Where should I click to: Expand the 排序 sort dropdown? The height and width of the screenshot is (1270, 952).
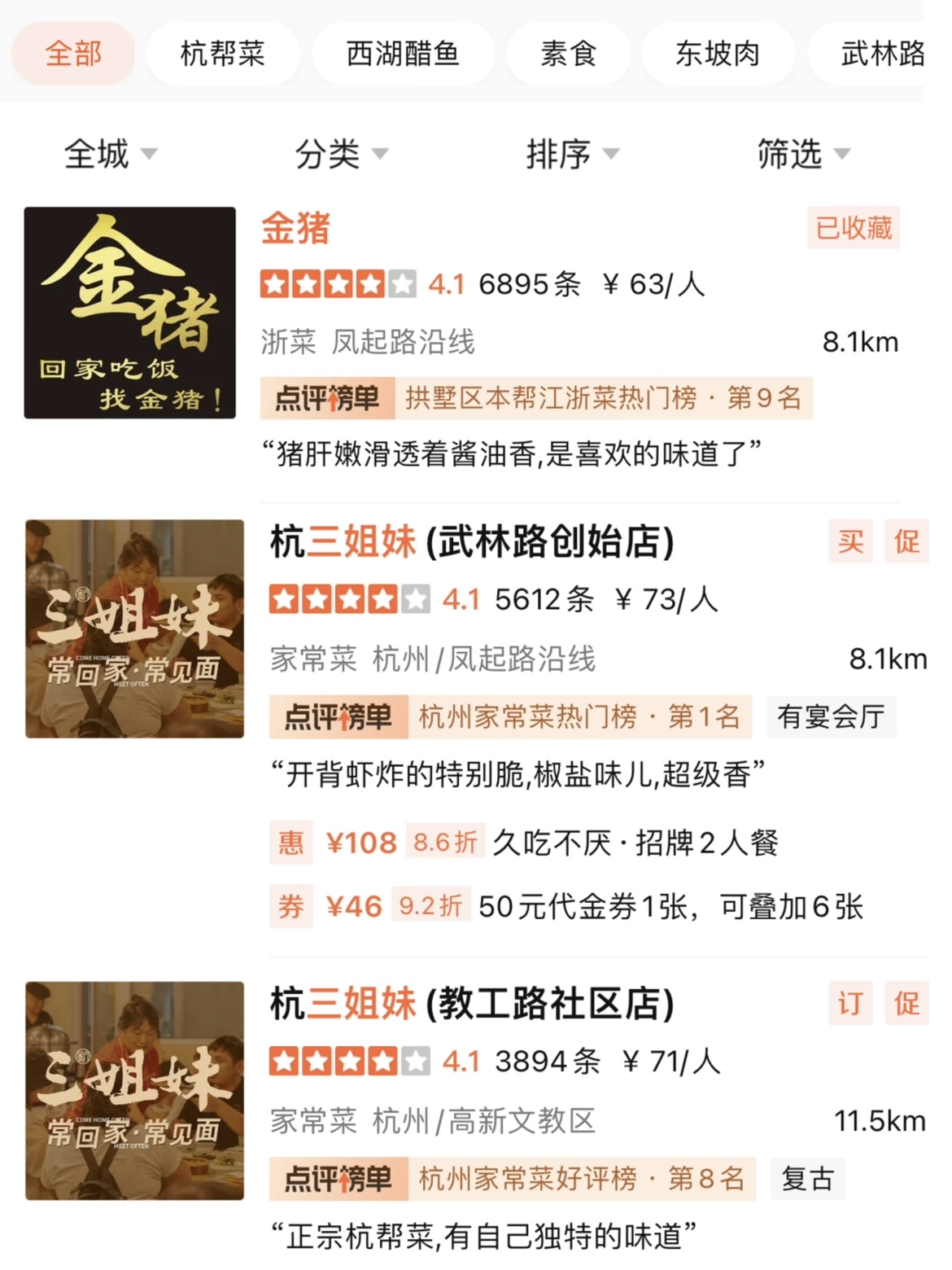tap(572, 153)
